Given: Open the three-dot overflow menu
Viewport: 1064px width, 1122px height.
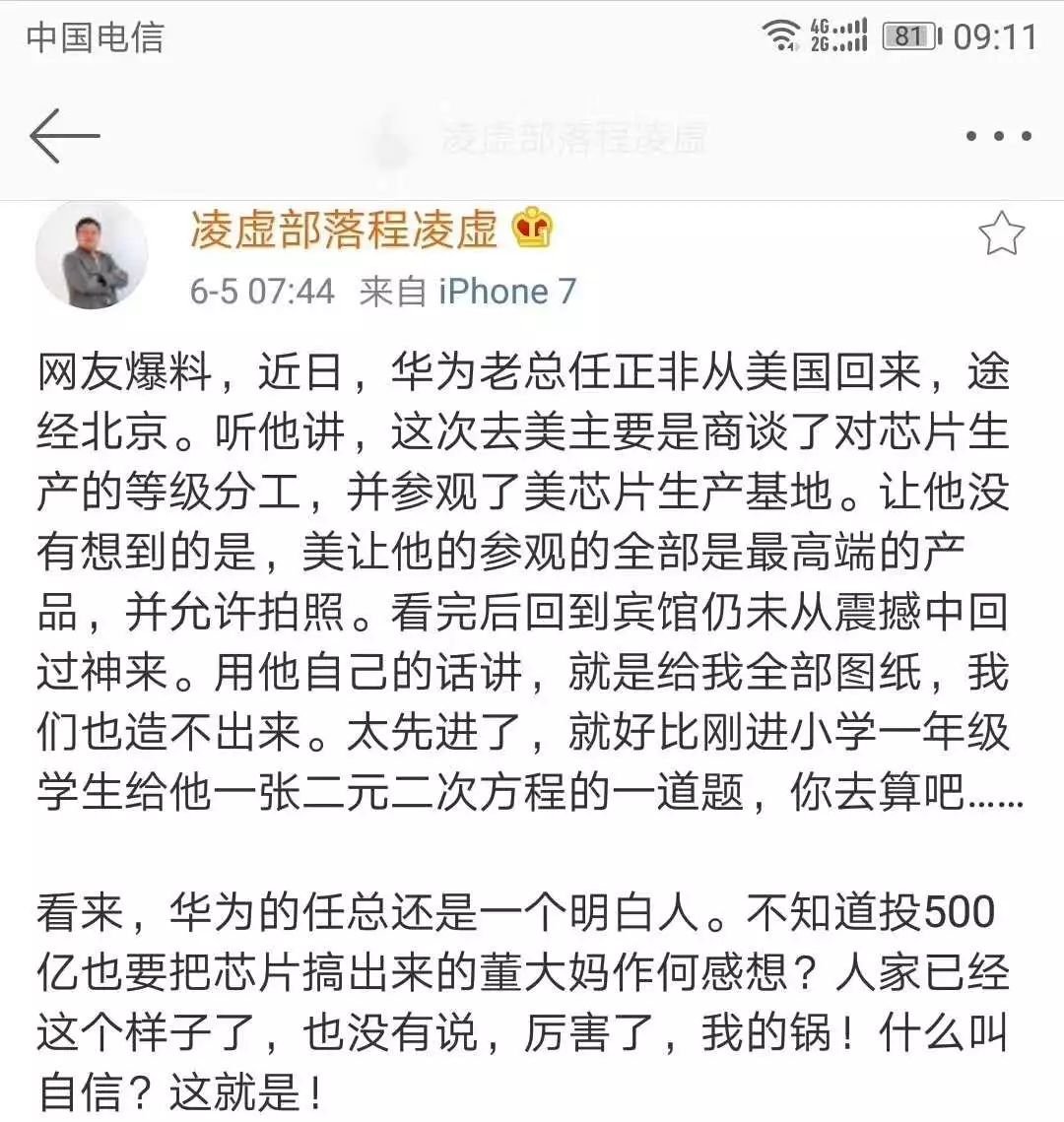Looking at the screenshot, I should (998, 137).
